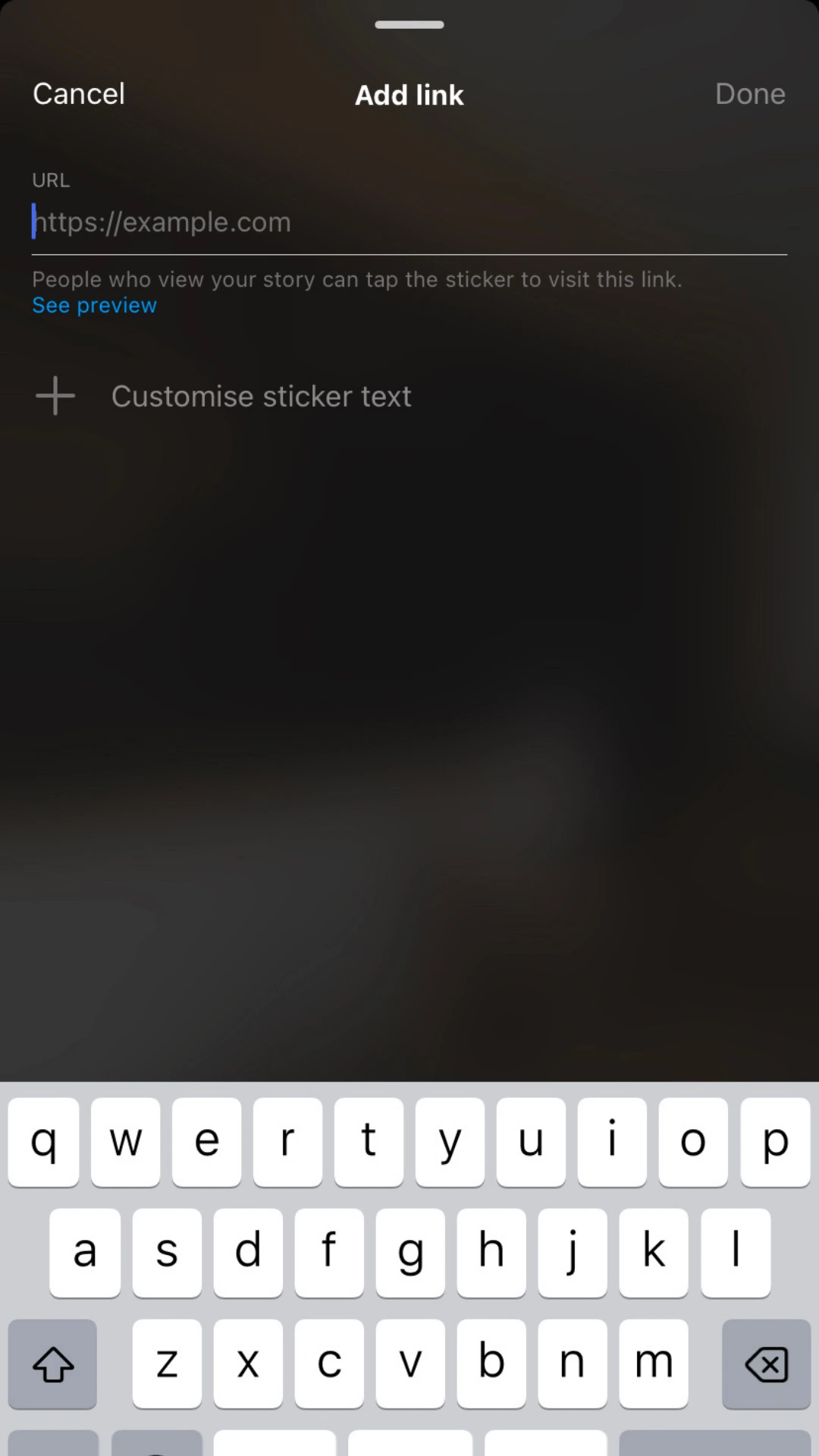The width and height of the screenshot is (819, 1456).
Task: Open the See preview link
Action: (94, 305)
